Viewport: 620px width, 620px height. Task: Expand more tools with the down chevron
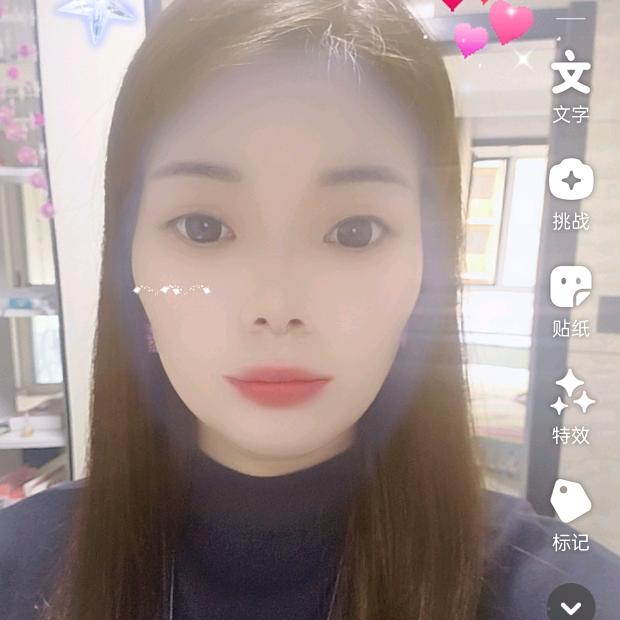pos(571,606)
